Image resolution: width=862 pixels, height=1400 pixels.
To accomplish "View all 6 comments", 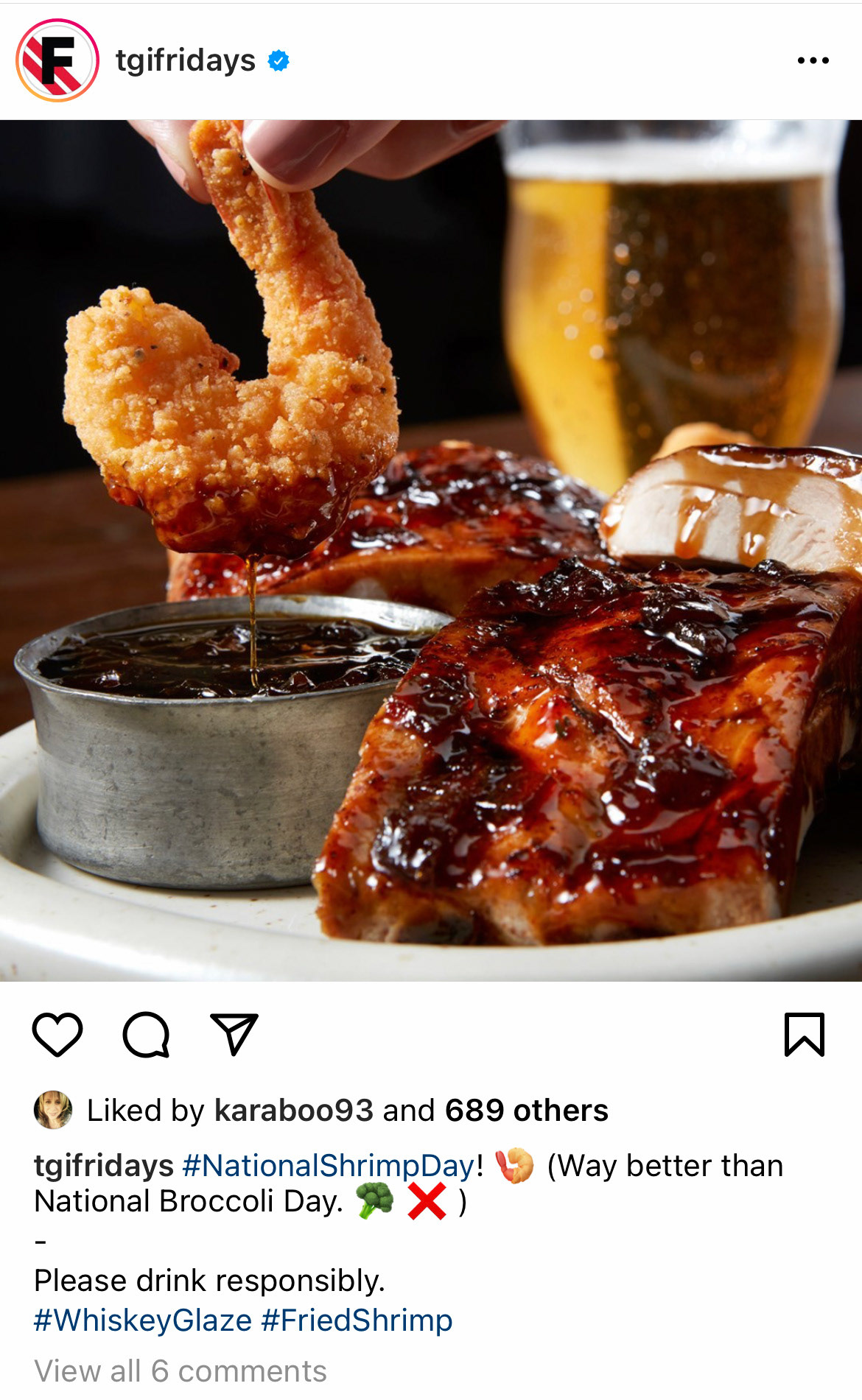I will pos(181,1371).
